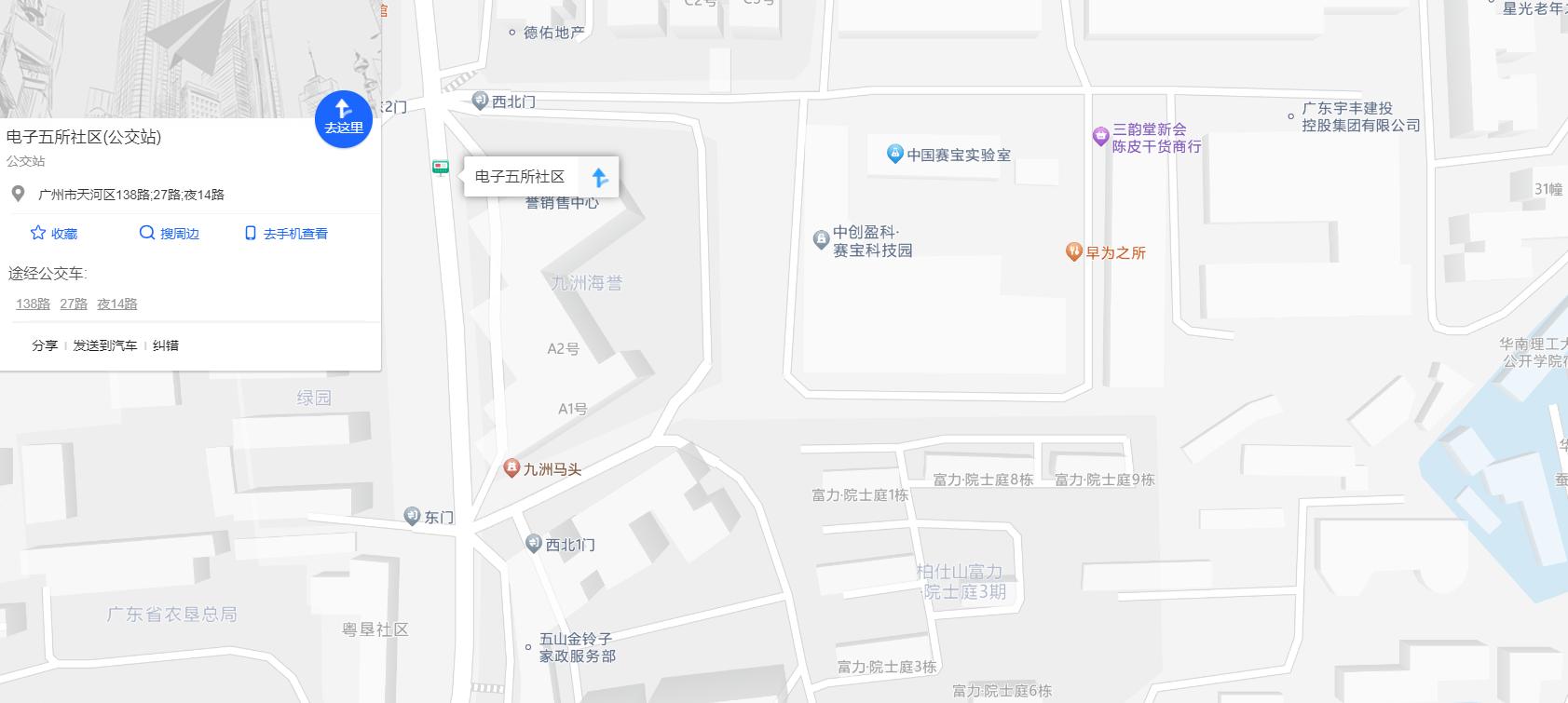This screenshot has width=1568, height=703.
Task: Select the bus stop marker on the map
Action: [441, 168]
